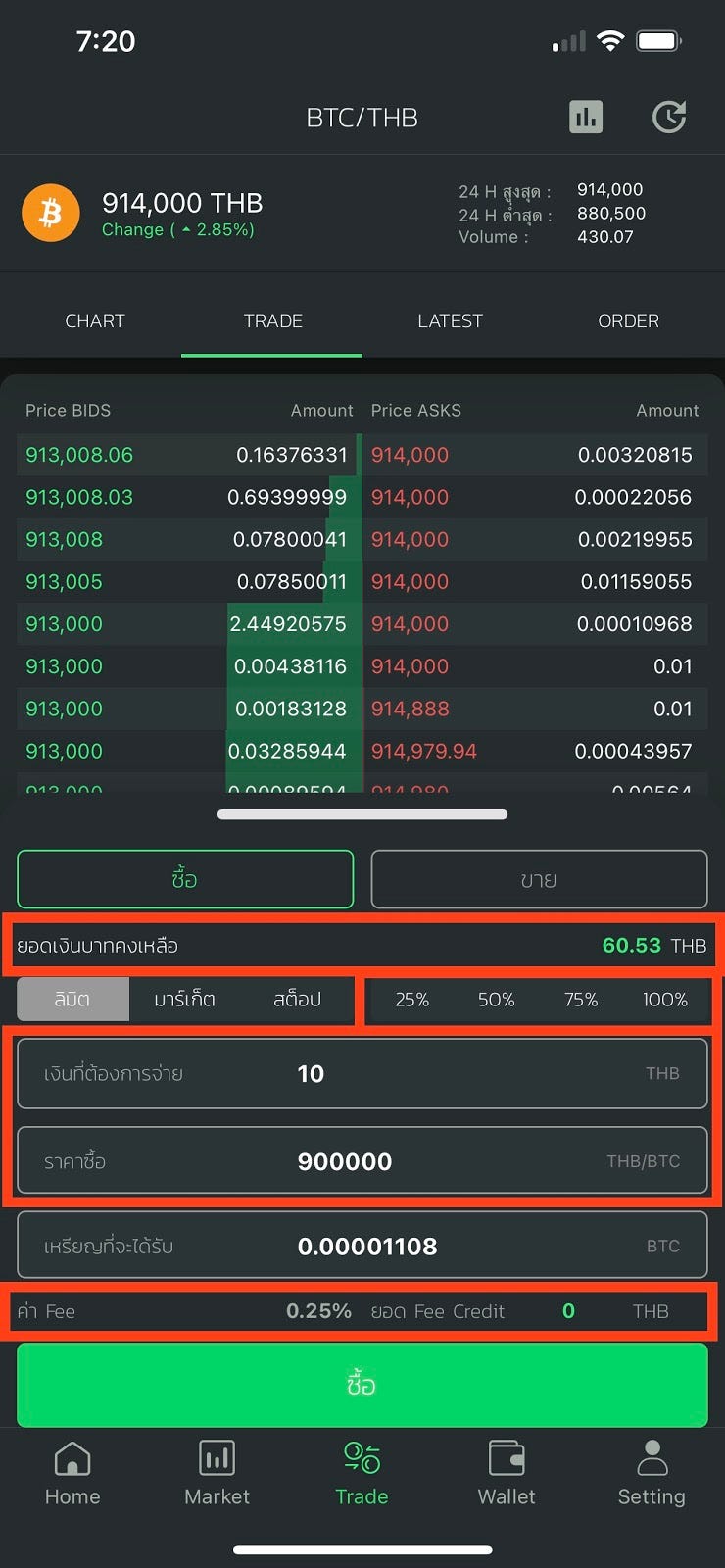Set amount to 25% of balance
The width and height of the screenshot is (725, 1568).
coord(411,1000)
